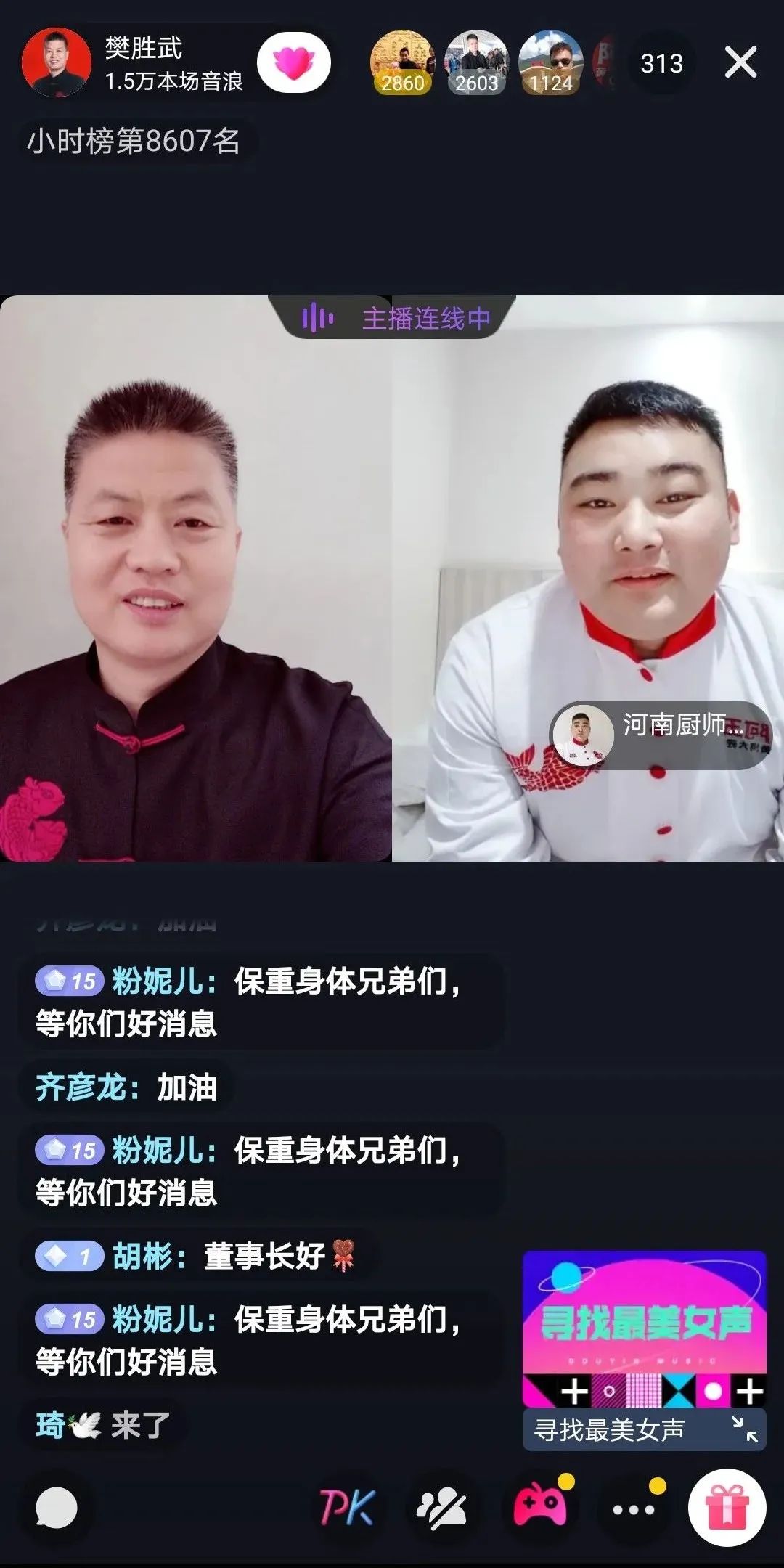Open the interactive games icon

[x=540, y=1508]
